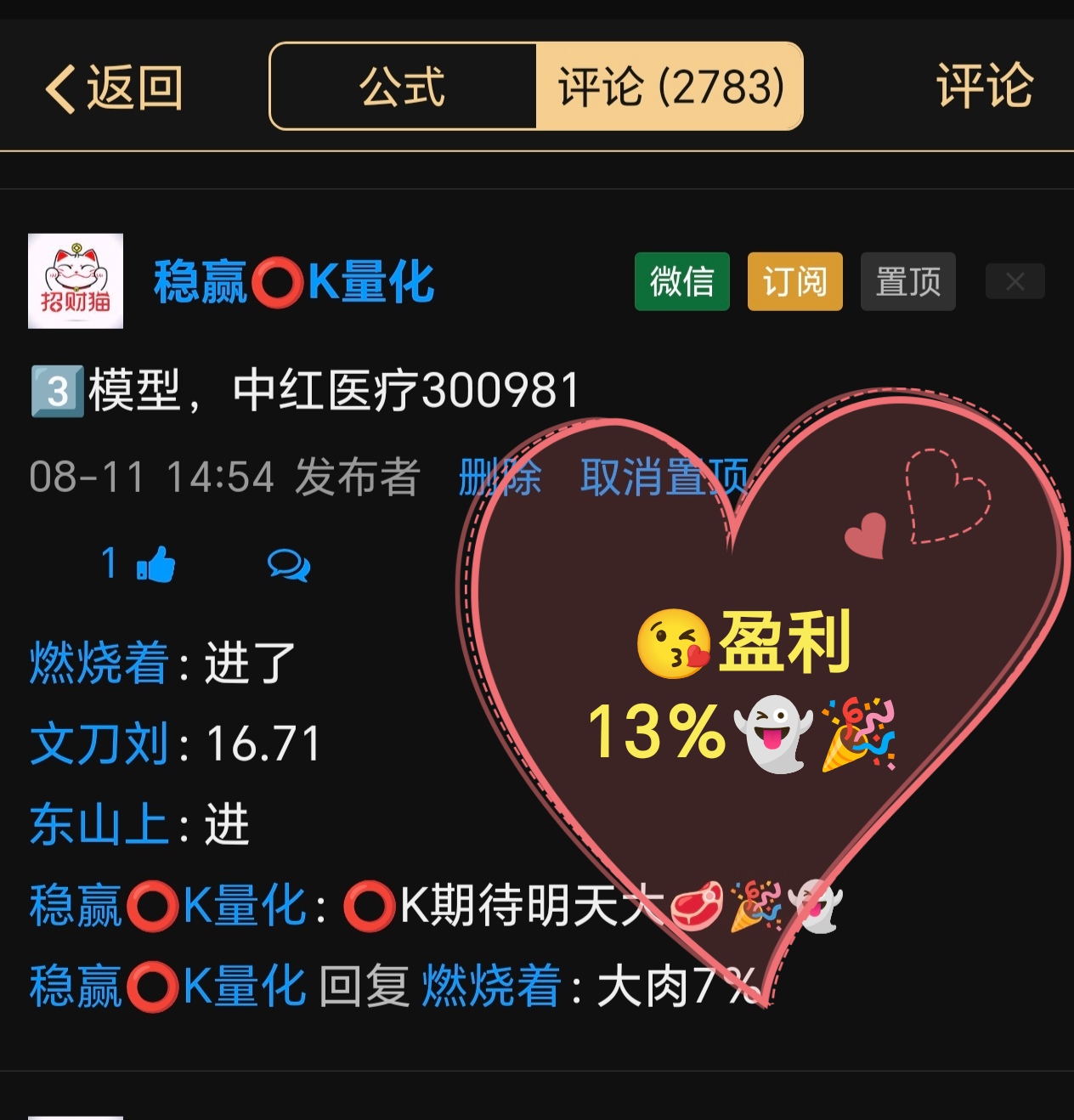Go back using the 返回 button
Image resolution: width=1074 pixels, height=1120 pixels.
coord(114,88)
